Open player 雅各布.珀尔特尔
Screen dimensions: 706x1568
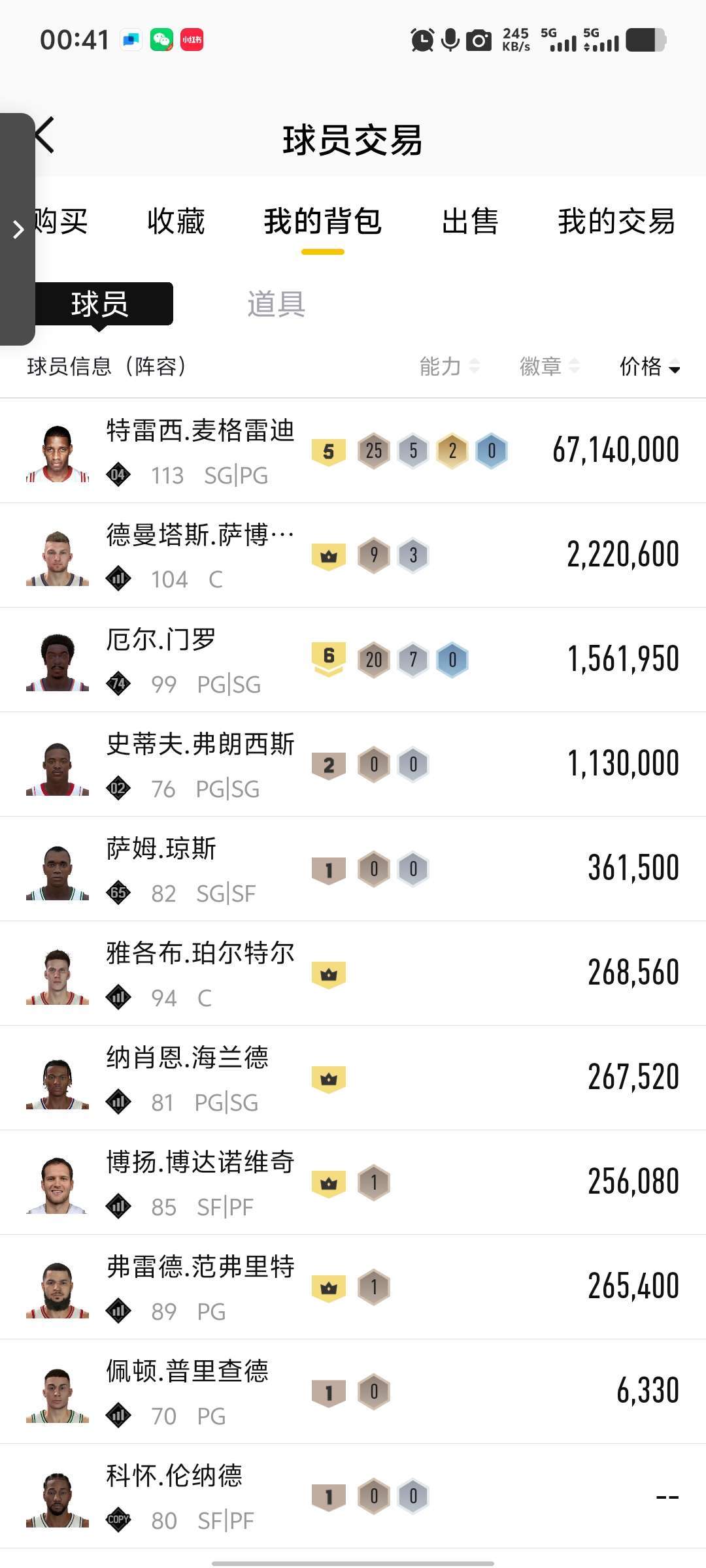pos(353,973)
